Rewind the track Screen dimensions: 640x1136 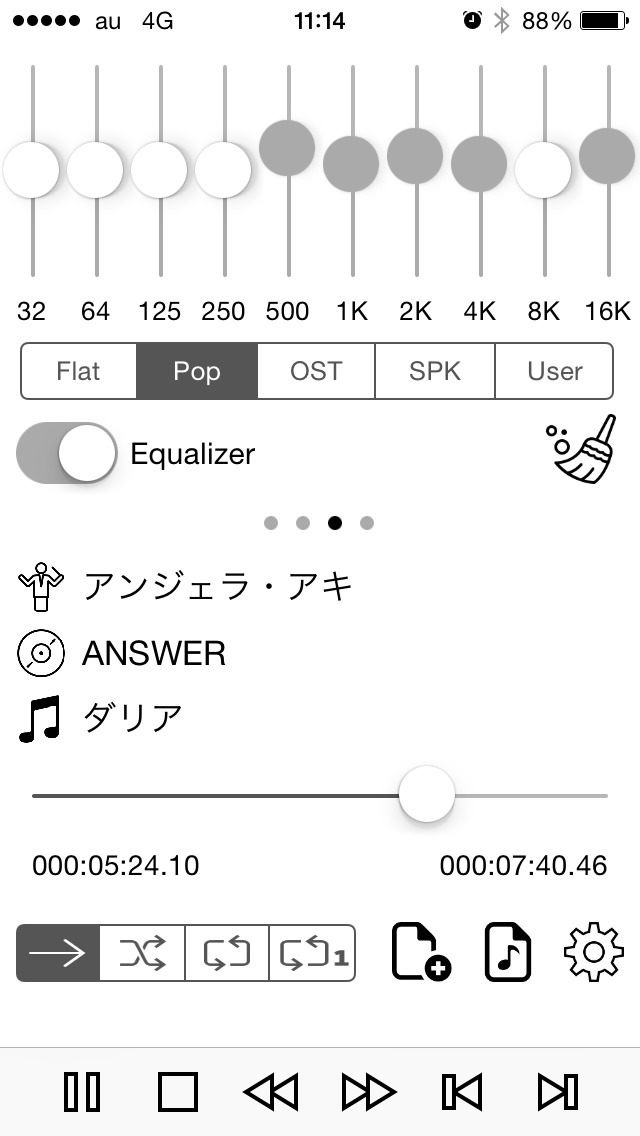[x=270, y=1092]
